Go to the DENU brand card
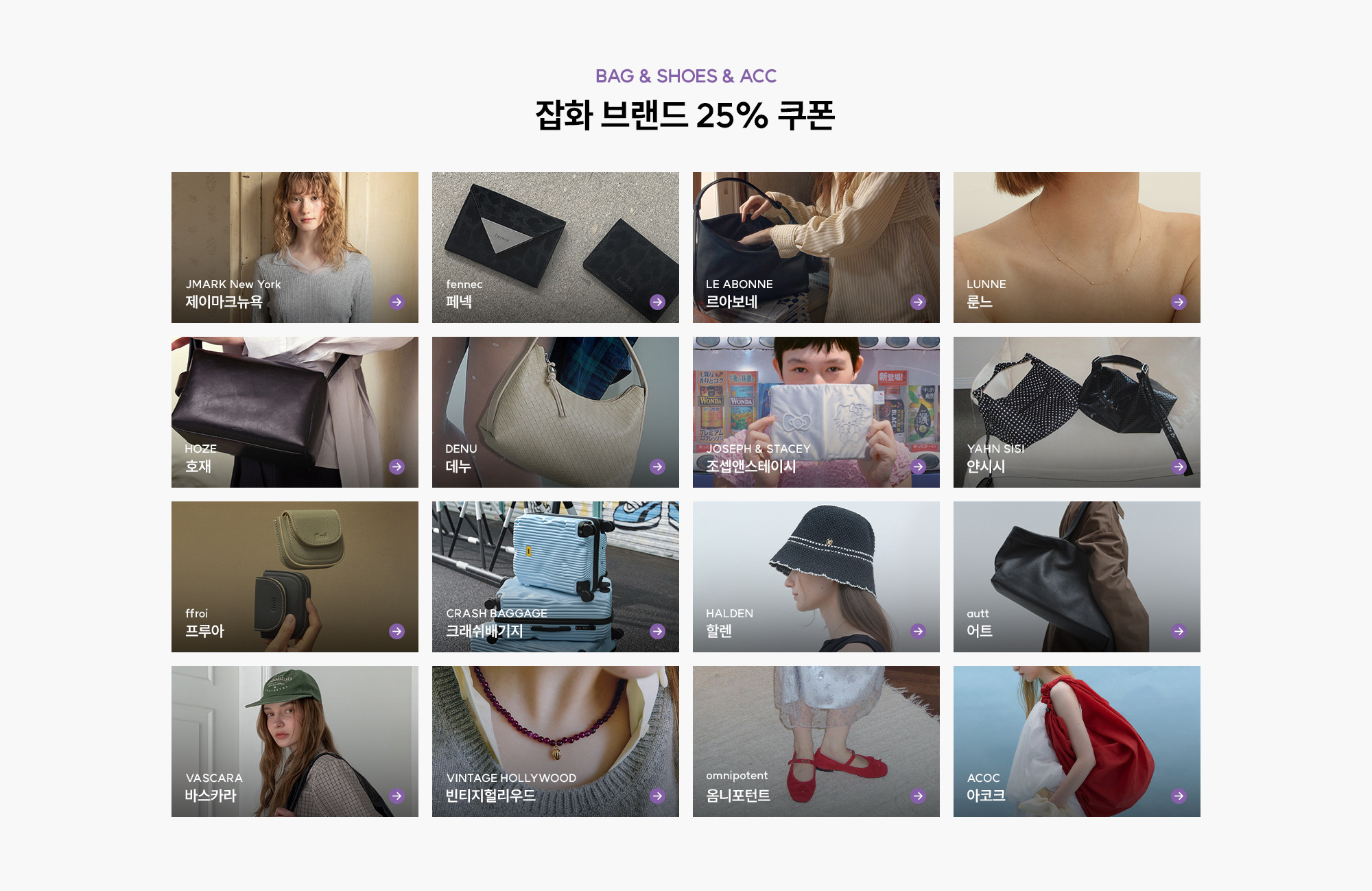 556,412
